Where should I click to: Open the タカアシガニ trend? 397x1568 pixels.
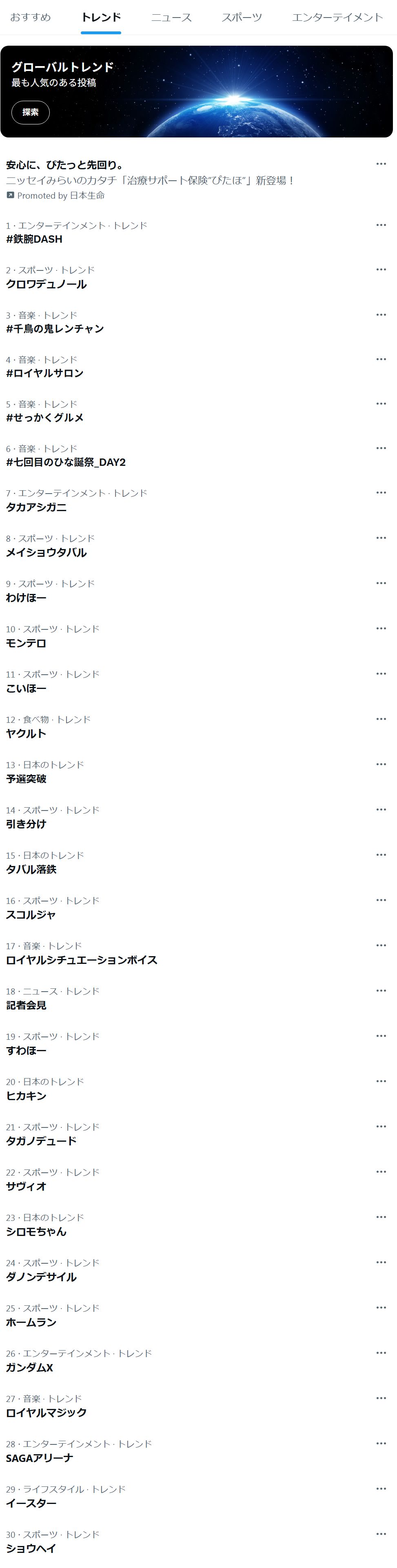[37, 507]
